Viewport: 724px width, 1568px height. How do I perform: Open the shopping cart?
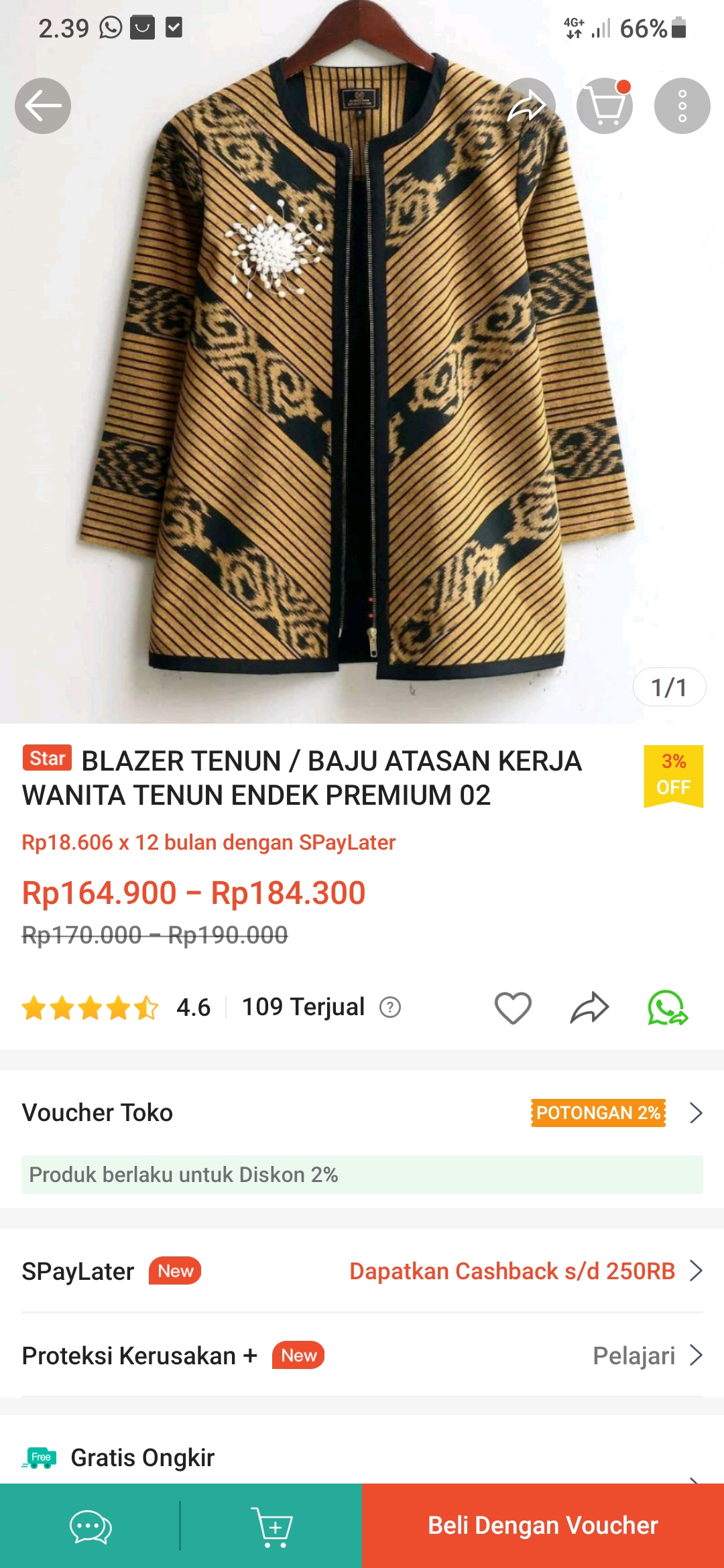605,106
